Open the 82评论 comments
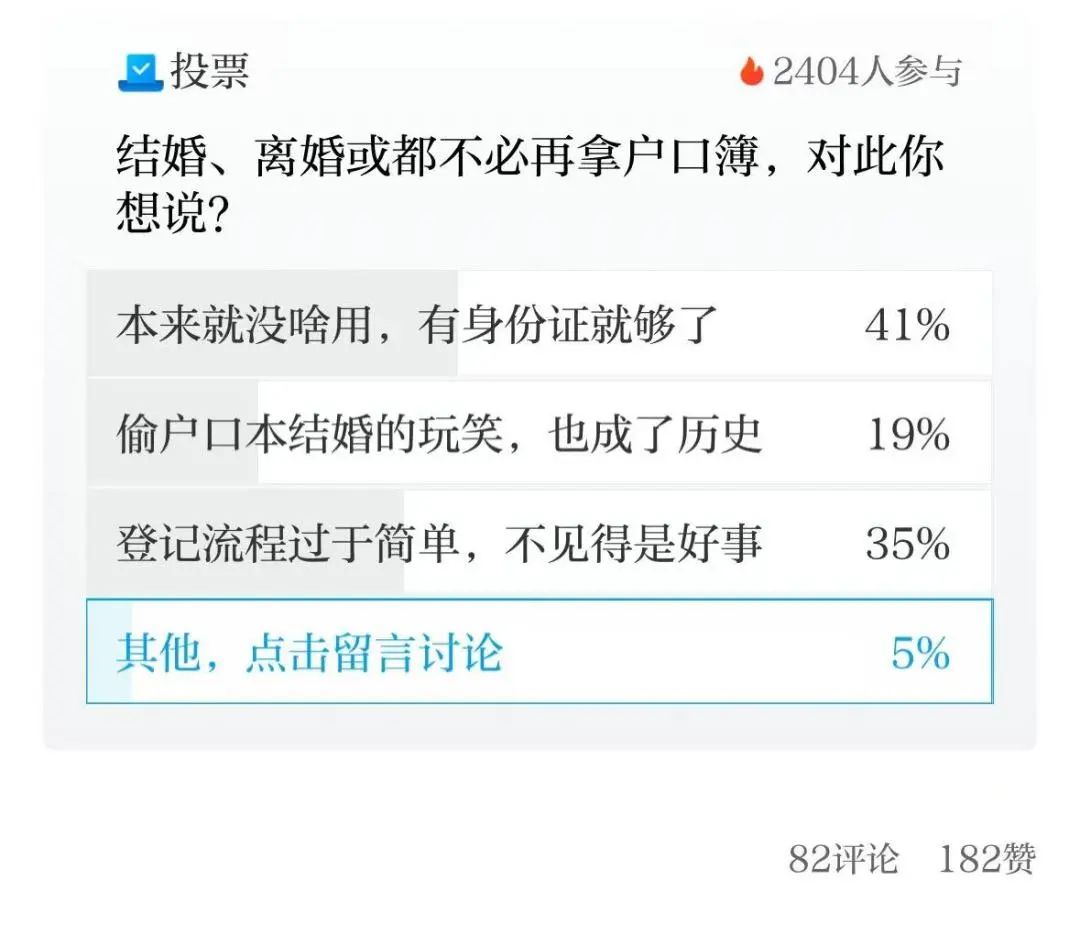Screen dimensions: 1080x930 pyautogui.click(x=843, y=859)
